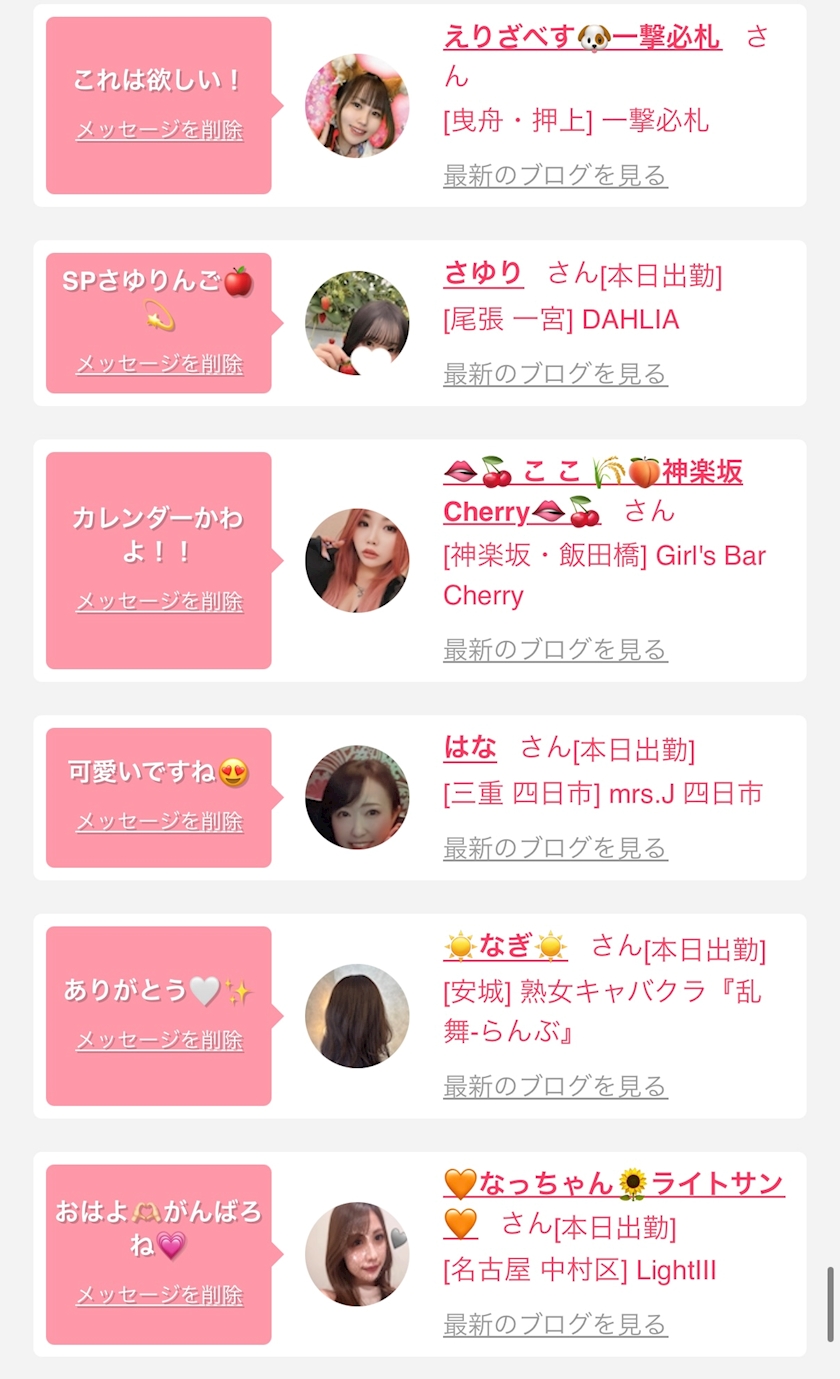View latest blog of はな from mrs.J 四日市
The width and height of the screenshot is (840, 1379).
(555, 848)
